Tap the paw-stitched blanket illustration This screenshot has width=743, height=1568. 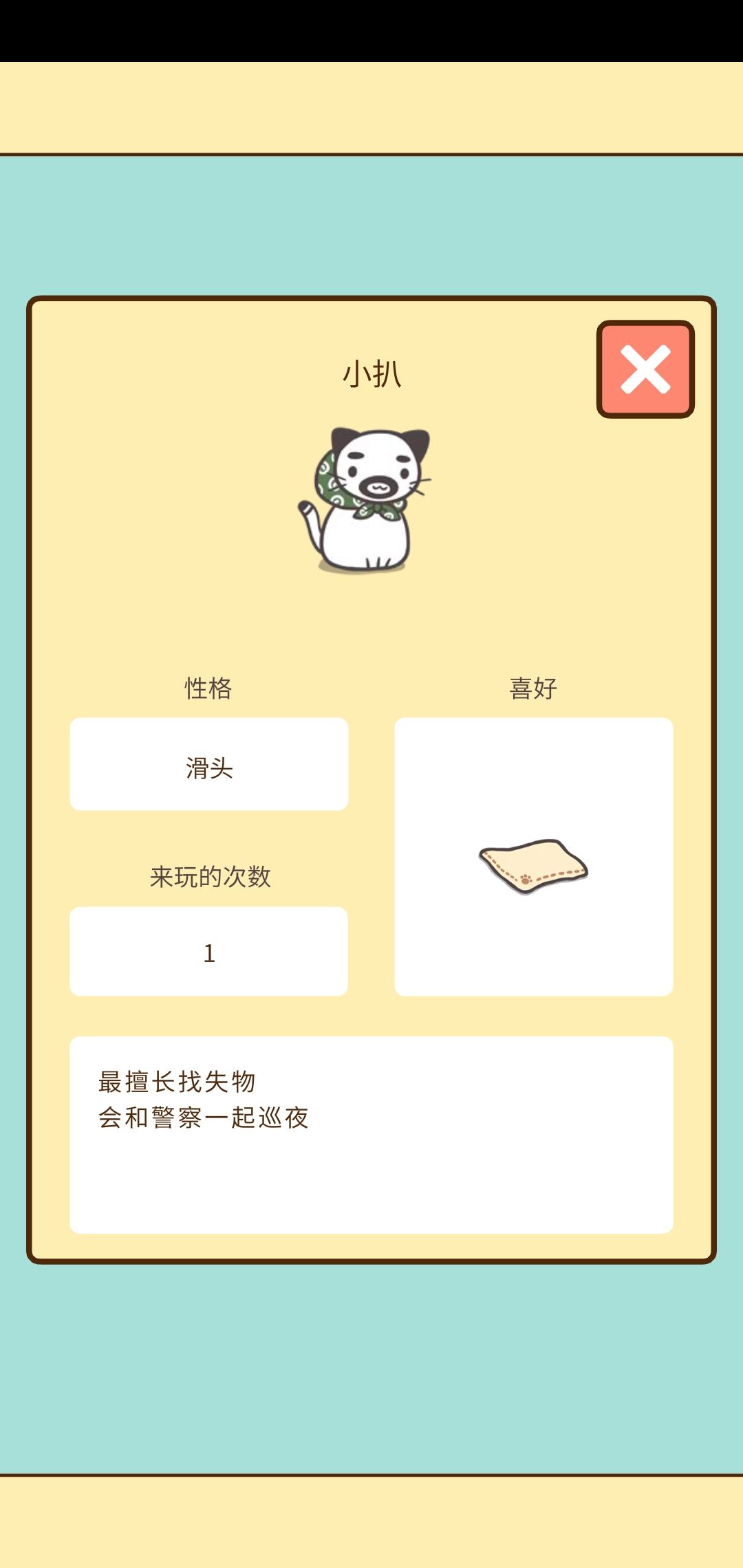point(533,863)
